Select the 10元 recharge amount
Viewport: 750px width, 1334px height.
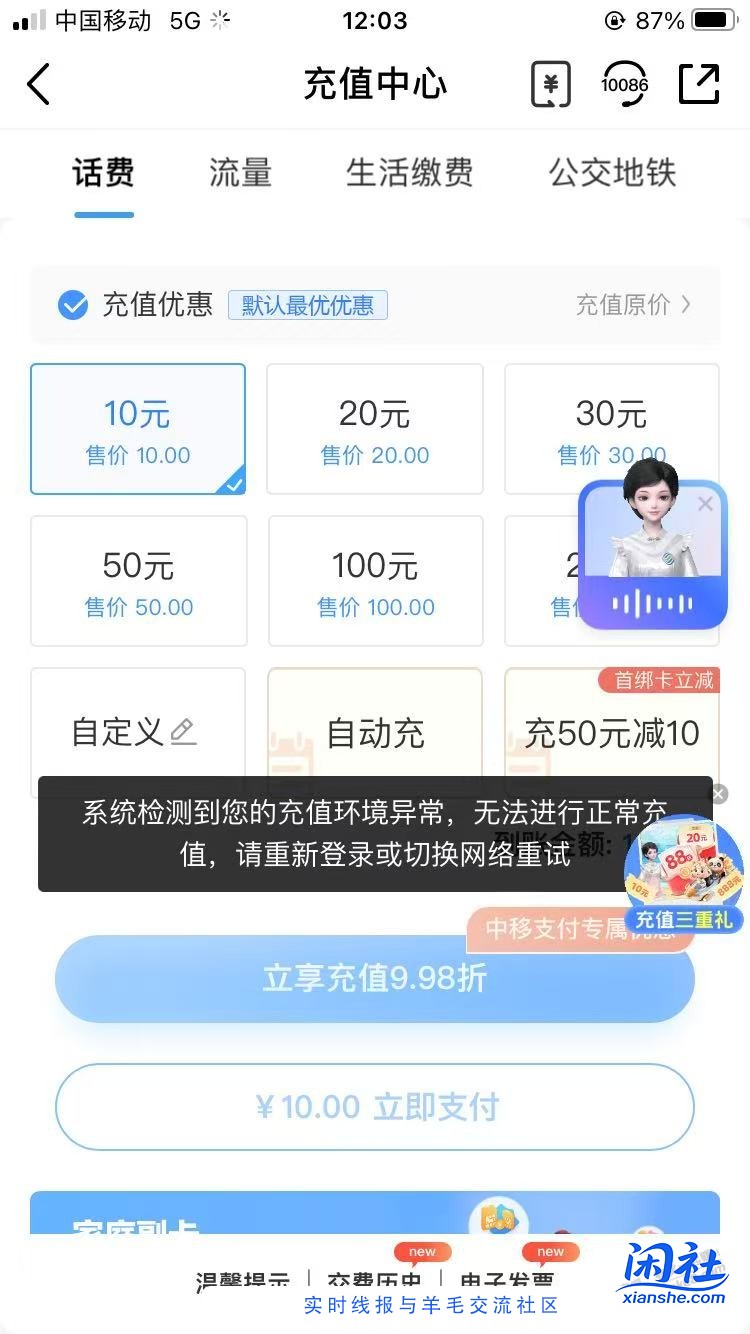pyautogui.click(x=138, y=429)
